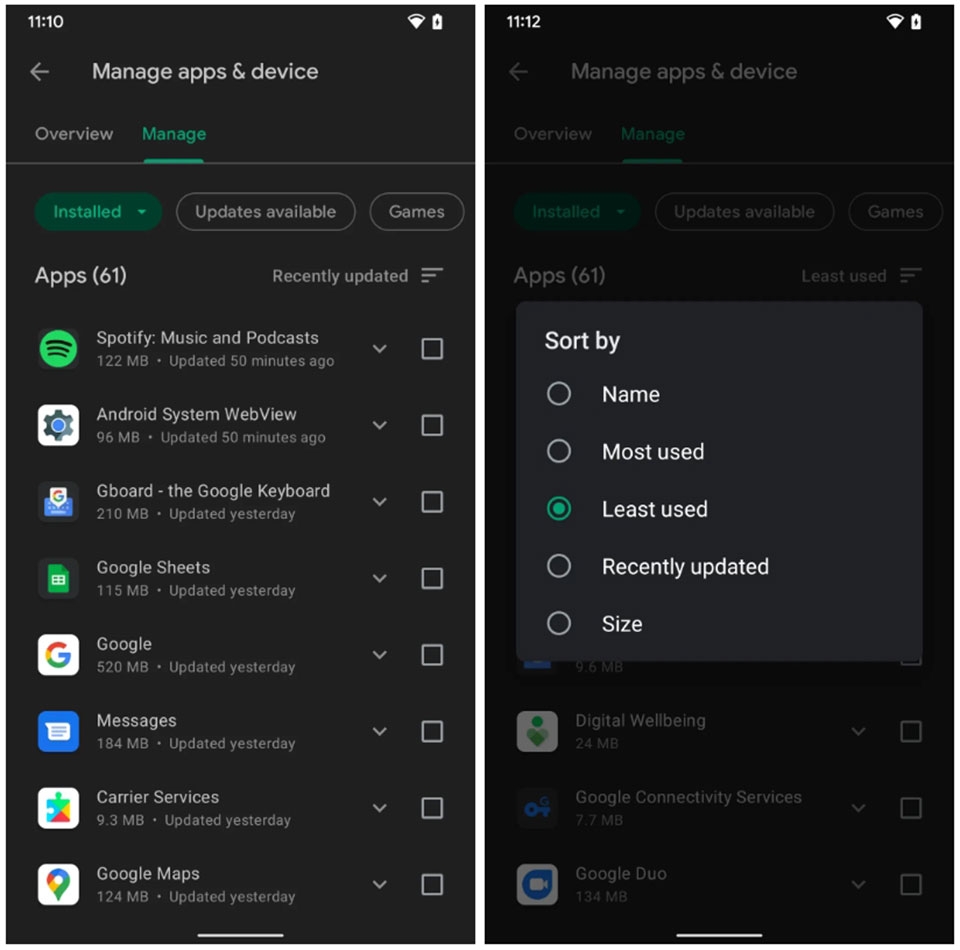960x950 pixels.
Task: Select Most used sort option
Action: 652,452
